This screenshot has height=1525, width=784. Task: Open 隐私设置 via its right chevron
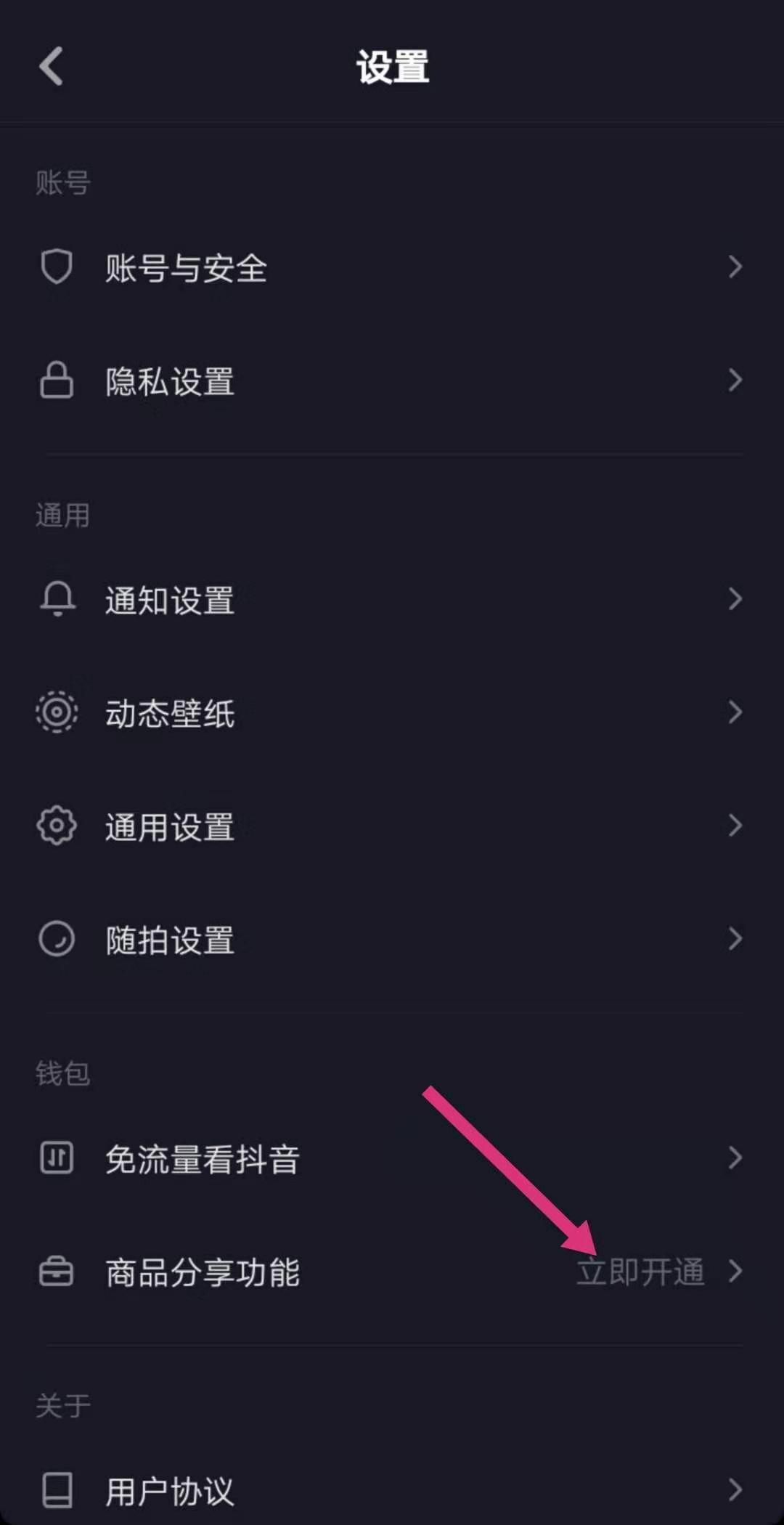tap(735, 381)
